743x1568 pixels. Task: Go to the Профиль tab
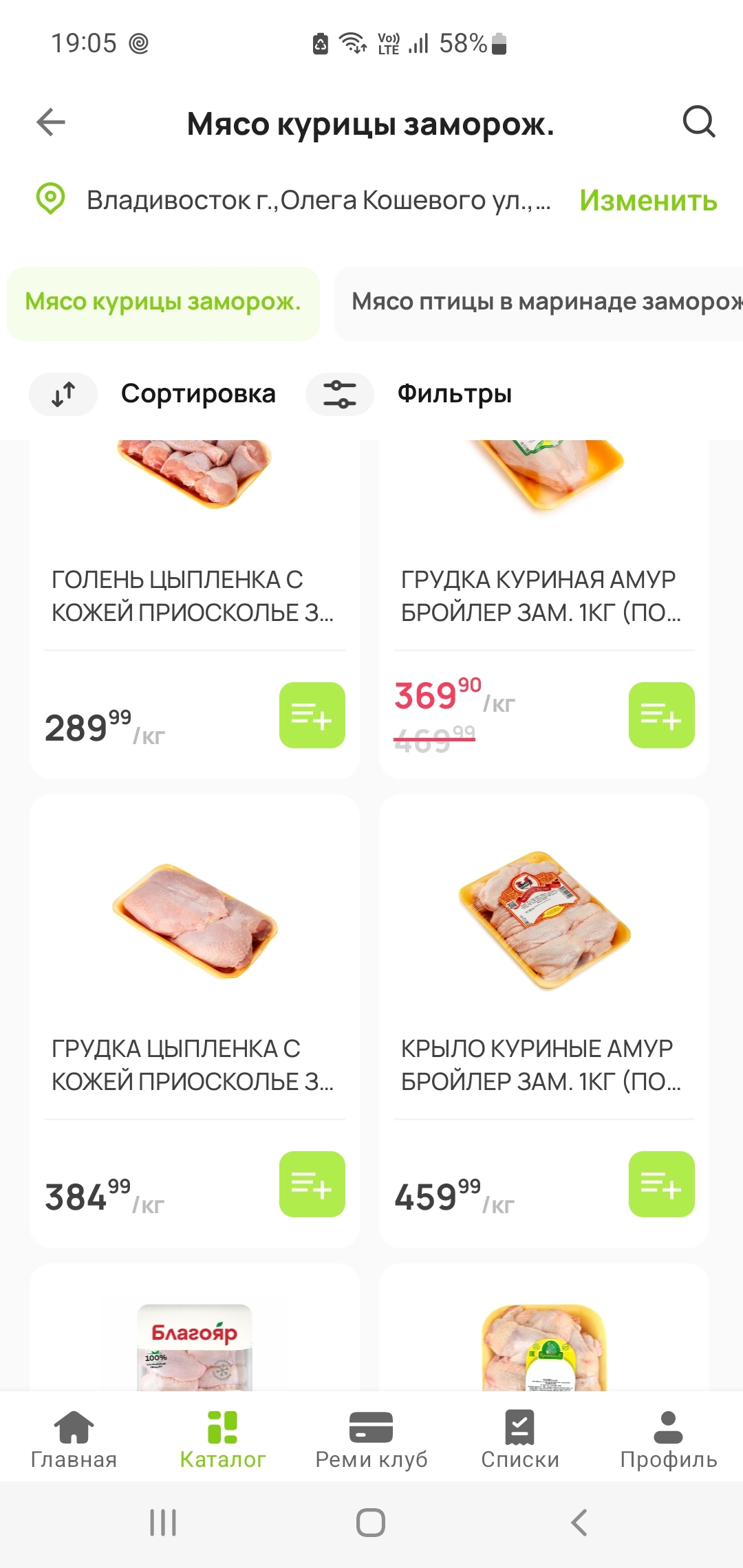[668, 1438]
